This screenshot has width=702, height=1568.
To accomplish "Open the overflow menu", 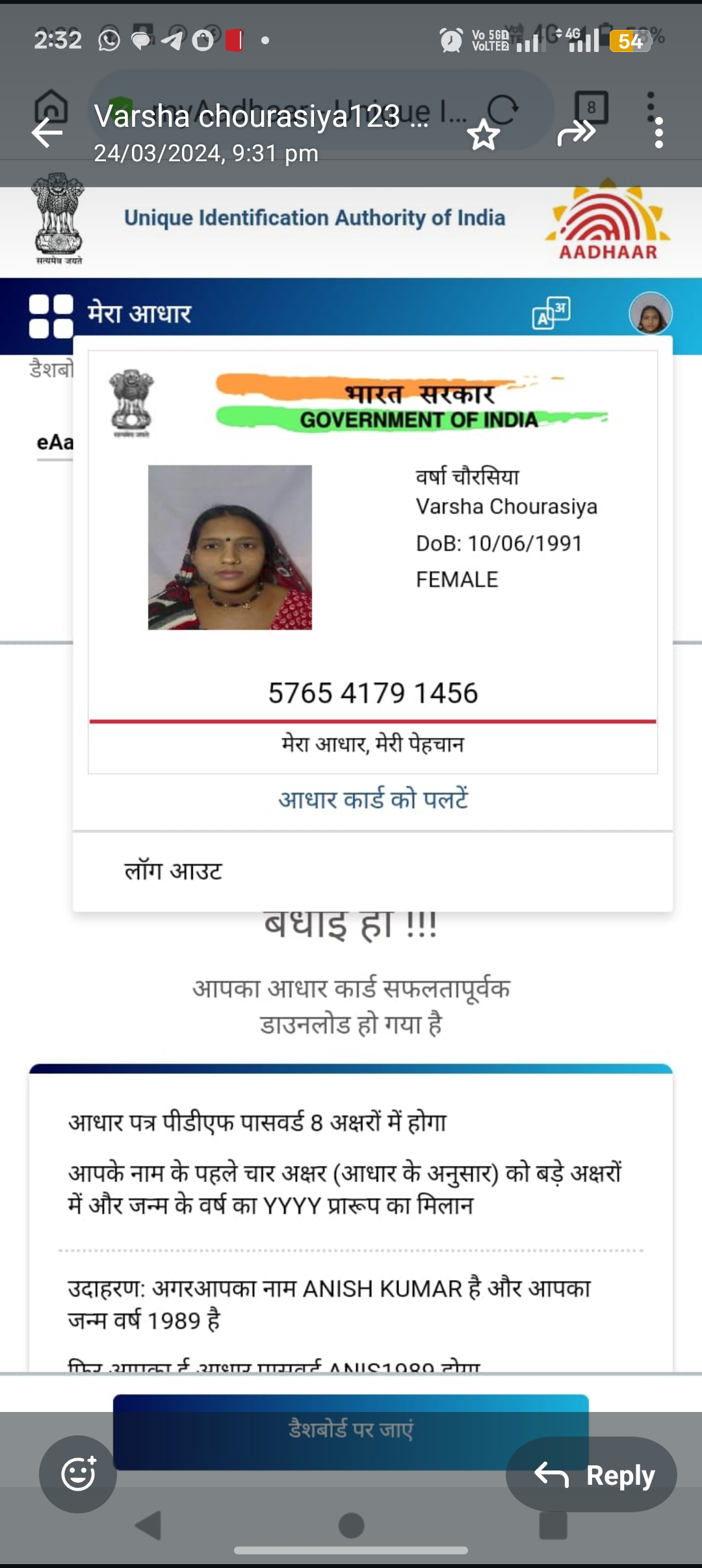I will coord(658,133).
